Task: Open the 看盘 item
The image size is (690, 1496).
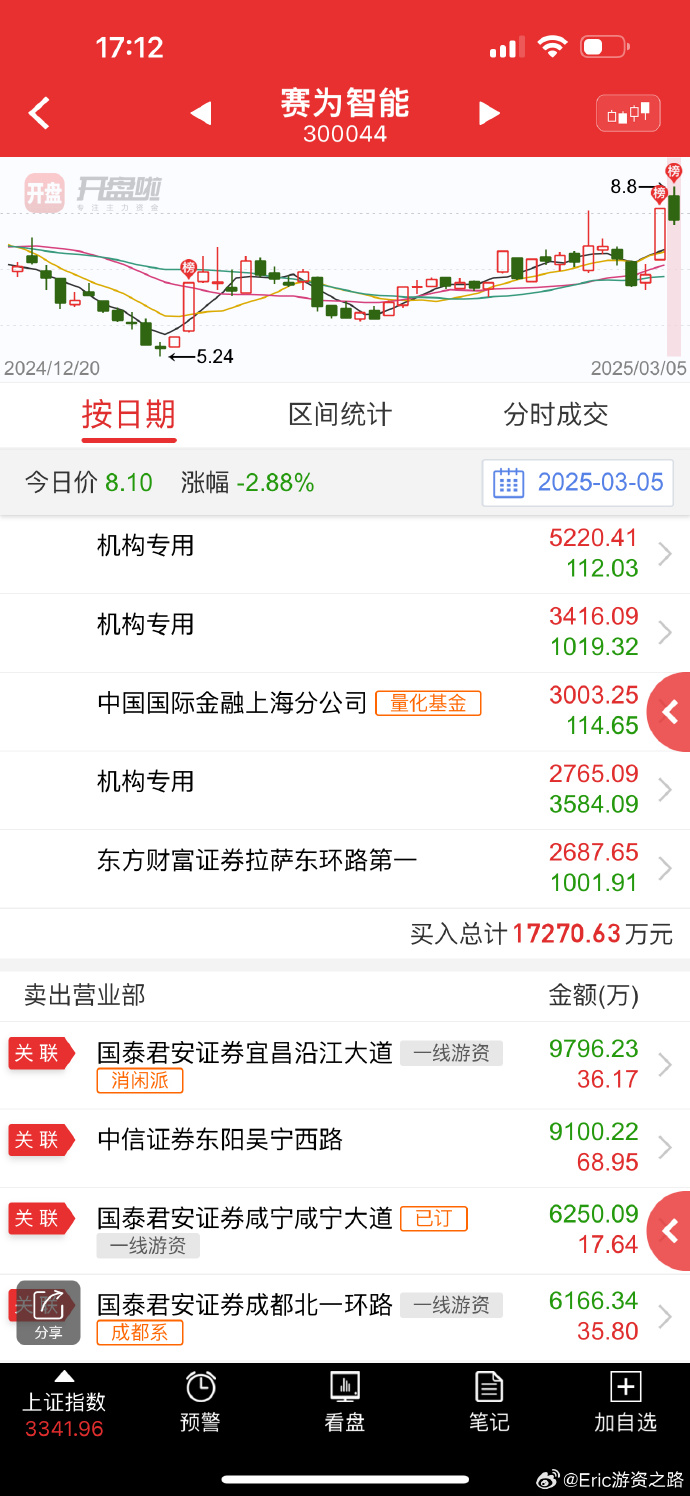Action: pyautogui.click(x=344, y=1402)
